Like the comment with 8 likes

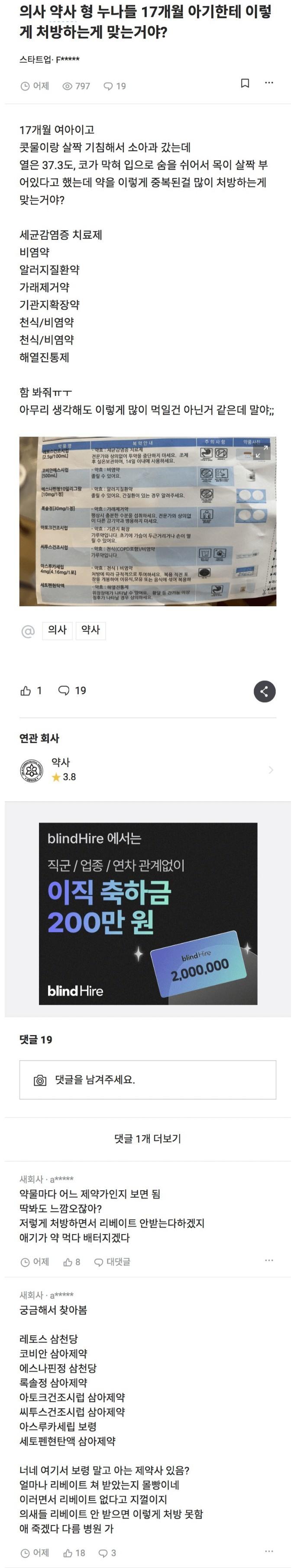click(x=72, y=1261)
